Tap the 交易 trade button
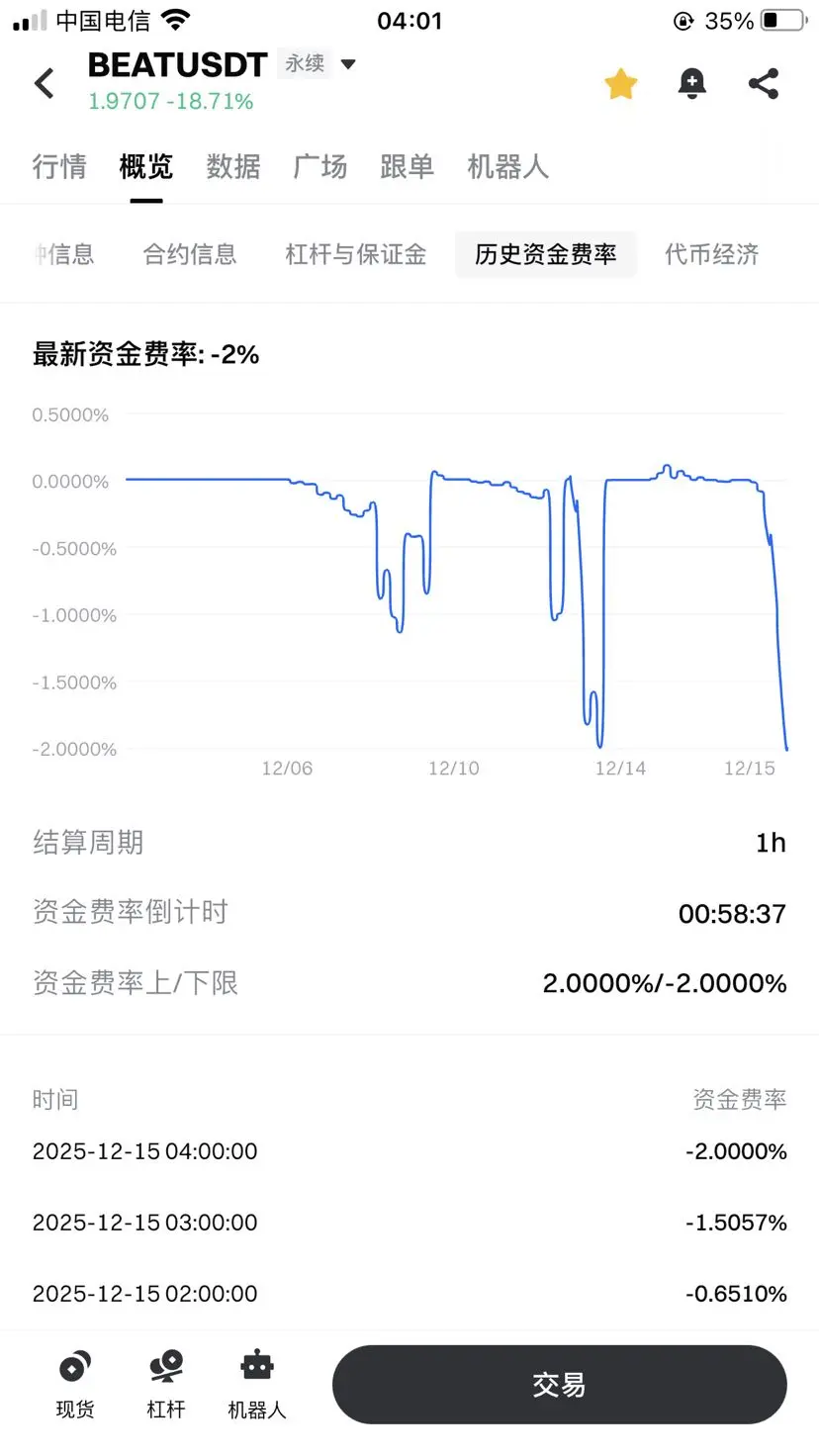Viewport: 819px width, 1456px height. click(559, 1384)
